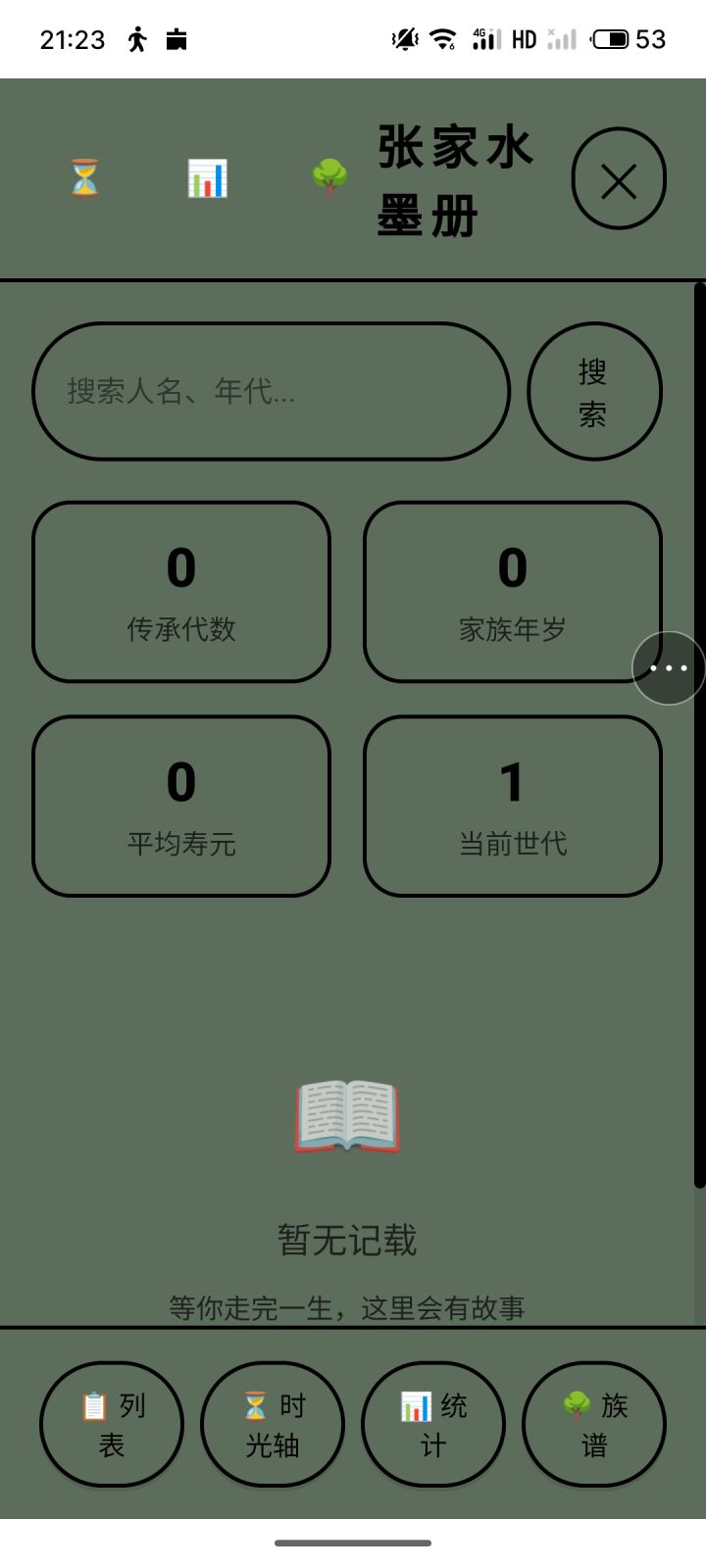Select the hourglass timeline icon in the header
This screenshot has width=706, height=1568.
click(83, 178)
